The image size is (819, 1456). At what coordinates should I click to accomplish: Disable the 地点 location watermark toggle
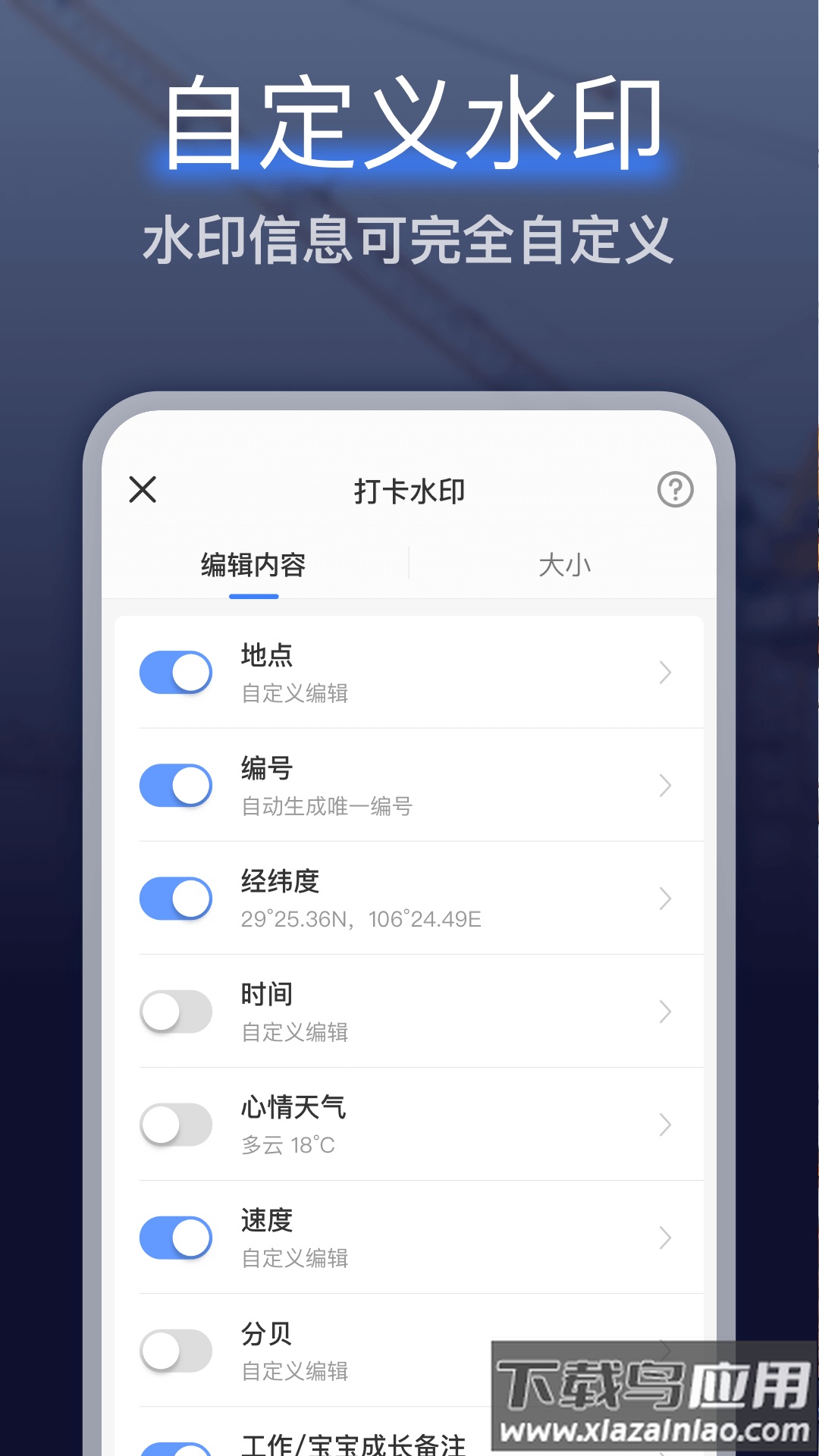tap(176, 672)
